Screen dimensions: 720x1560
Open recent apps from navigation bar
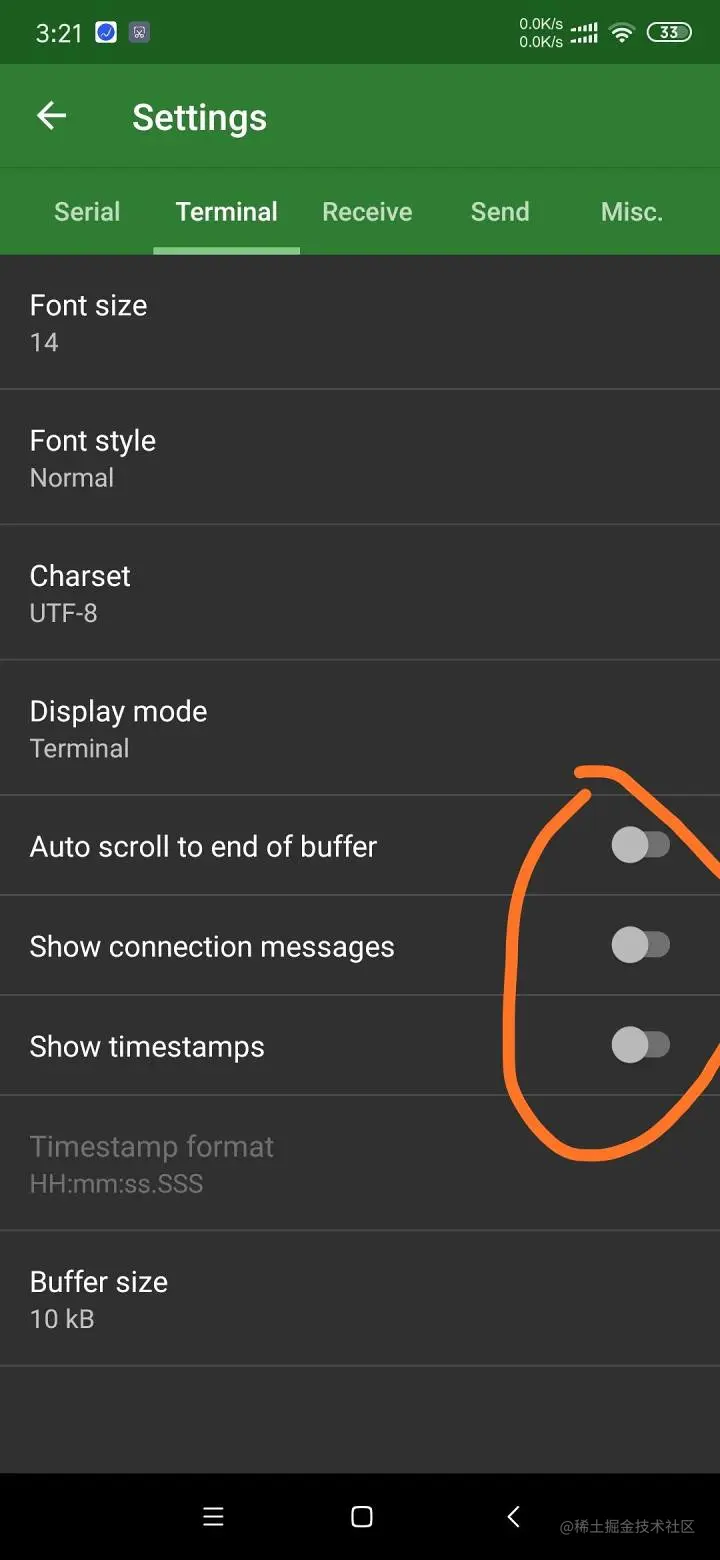213,1517
